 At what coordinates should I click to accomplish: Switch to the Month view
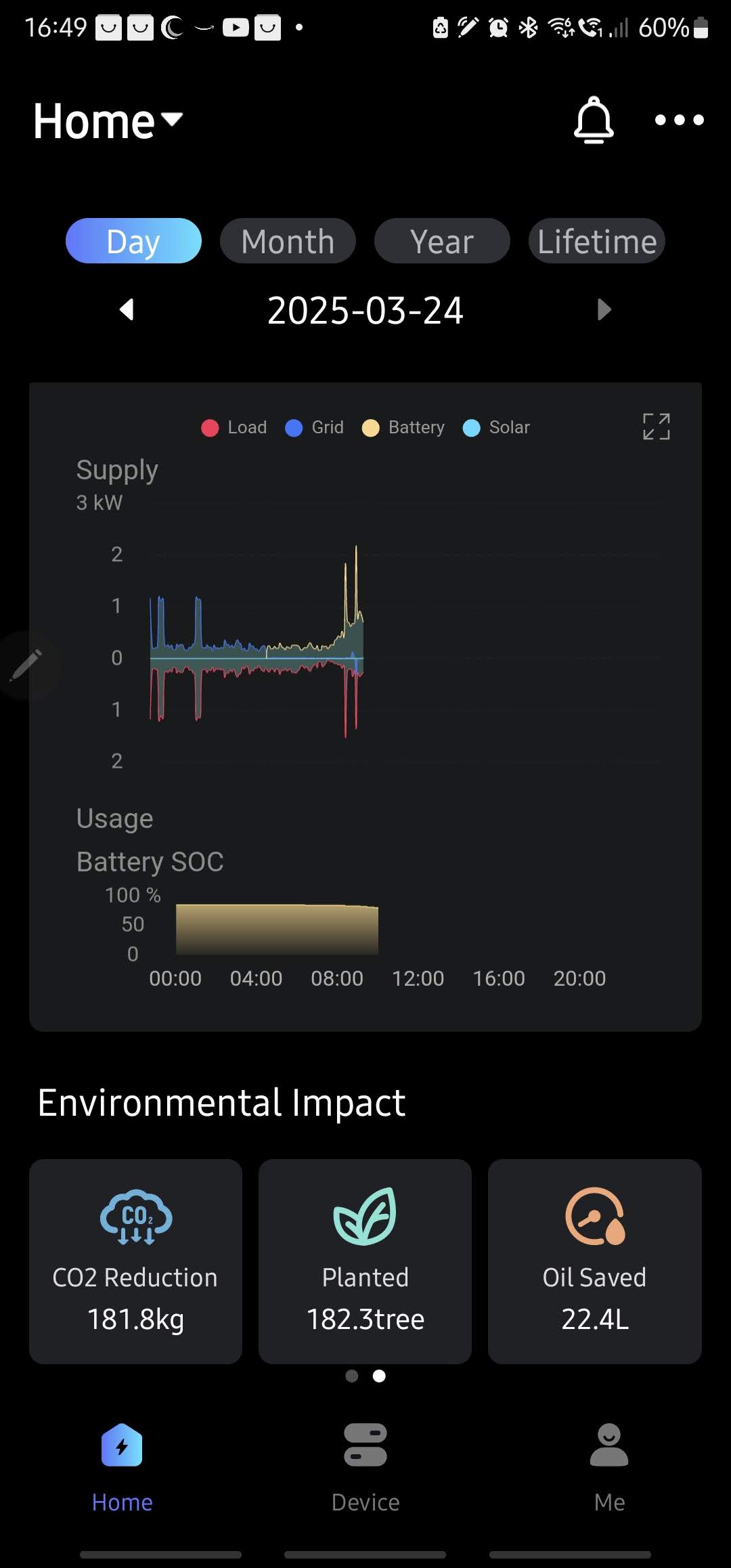288,241
